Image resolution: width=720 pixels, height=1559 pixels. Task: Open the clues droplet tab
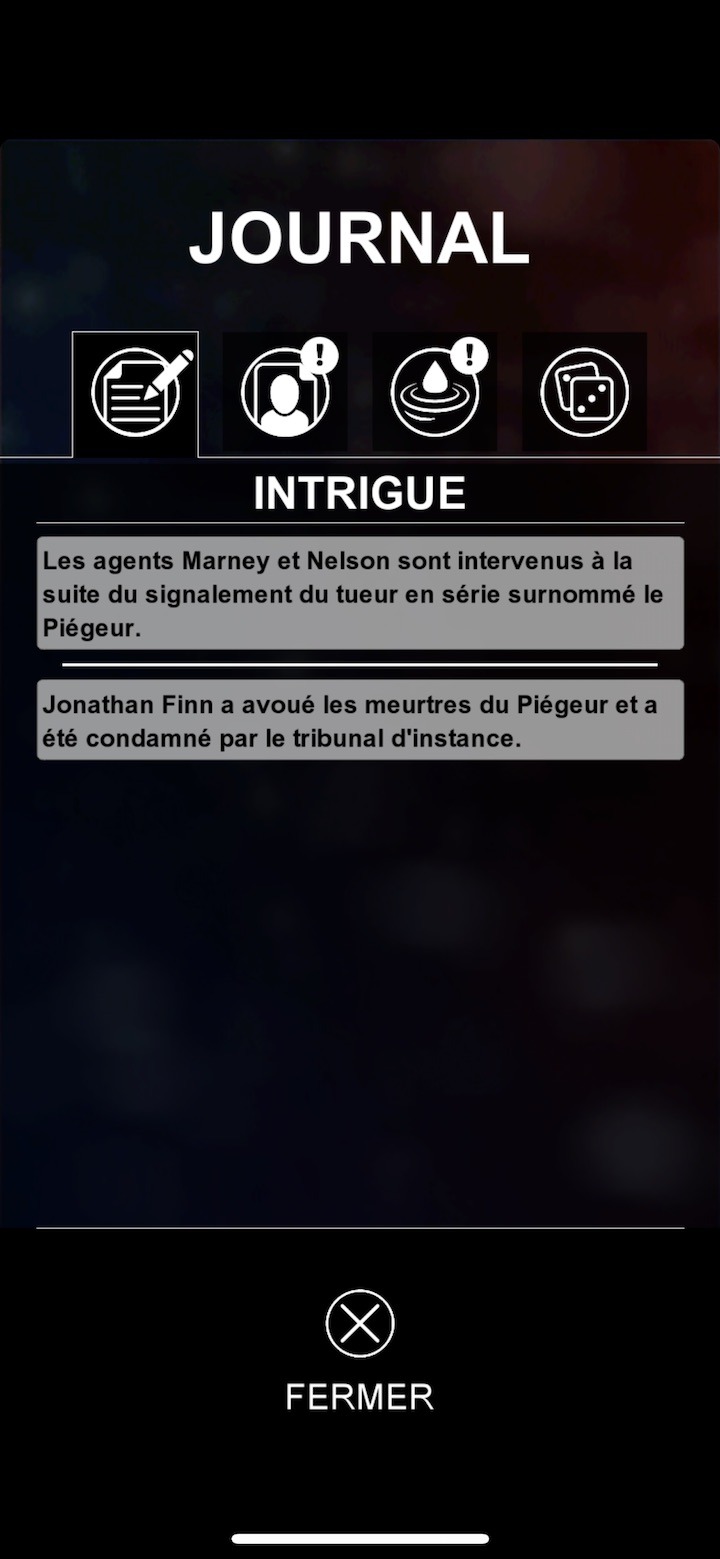click(x=435, y=392)
